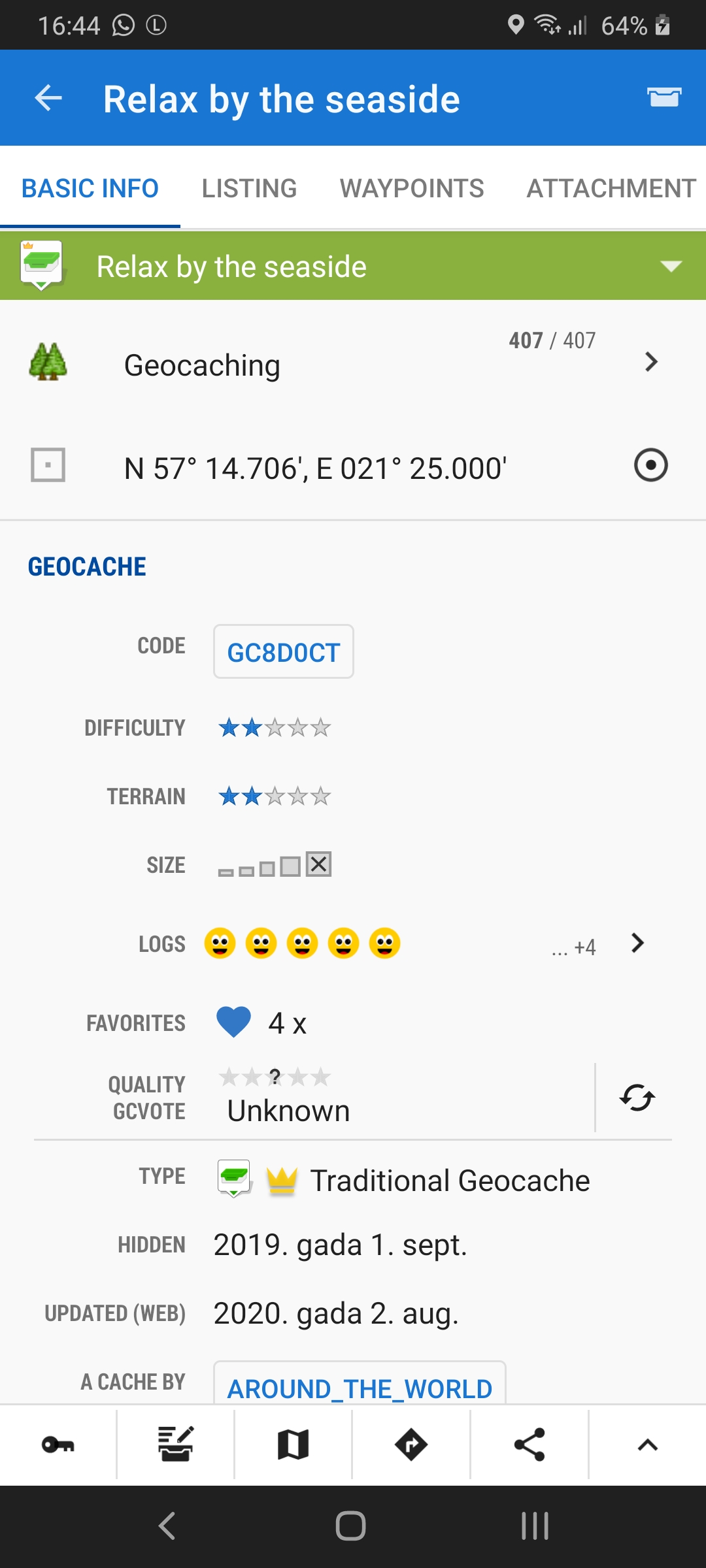Start navigation with the direction arrow icon
Viewport: 706px width, 1568px height.
tap(411, 1445)
